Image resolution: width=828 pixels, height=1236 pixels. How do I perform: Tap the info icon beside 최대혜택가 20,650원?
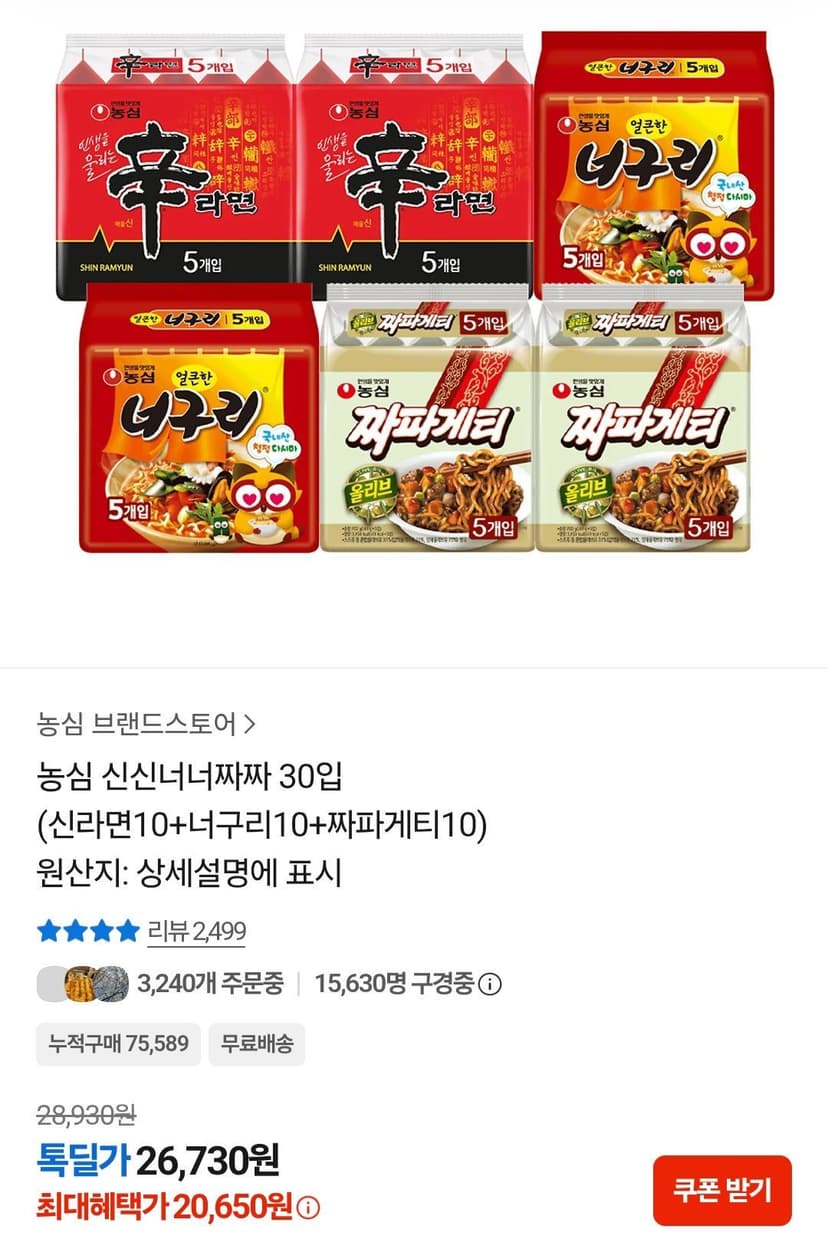309,1207
